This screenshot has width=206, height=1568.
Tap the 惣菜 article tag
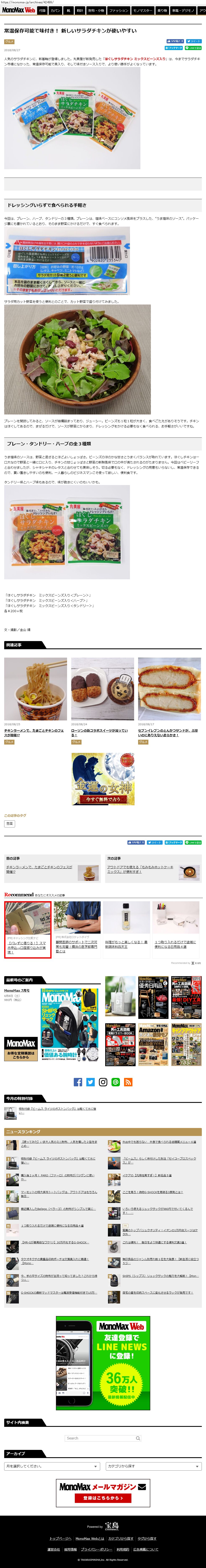click(9, 823)
